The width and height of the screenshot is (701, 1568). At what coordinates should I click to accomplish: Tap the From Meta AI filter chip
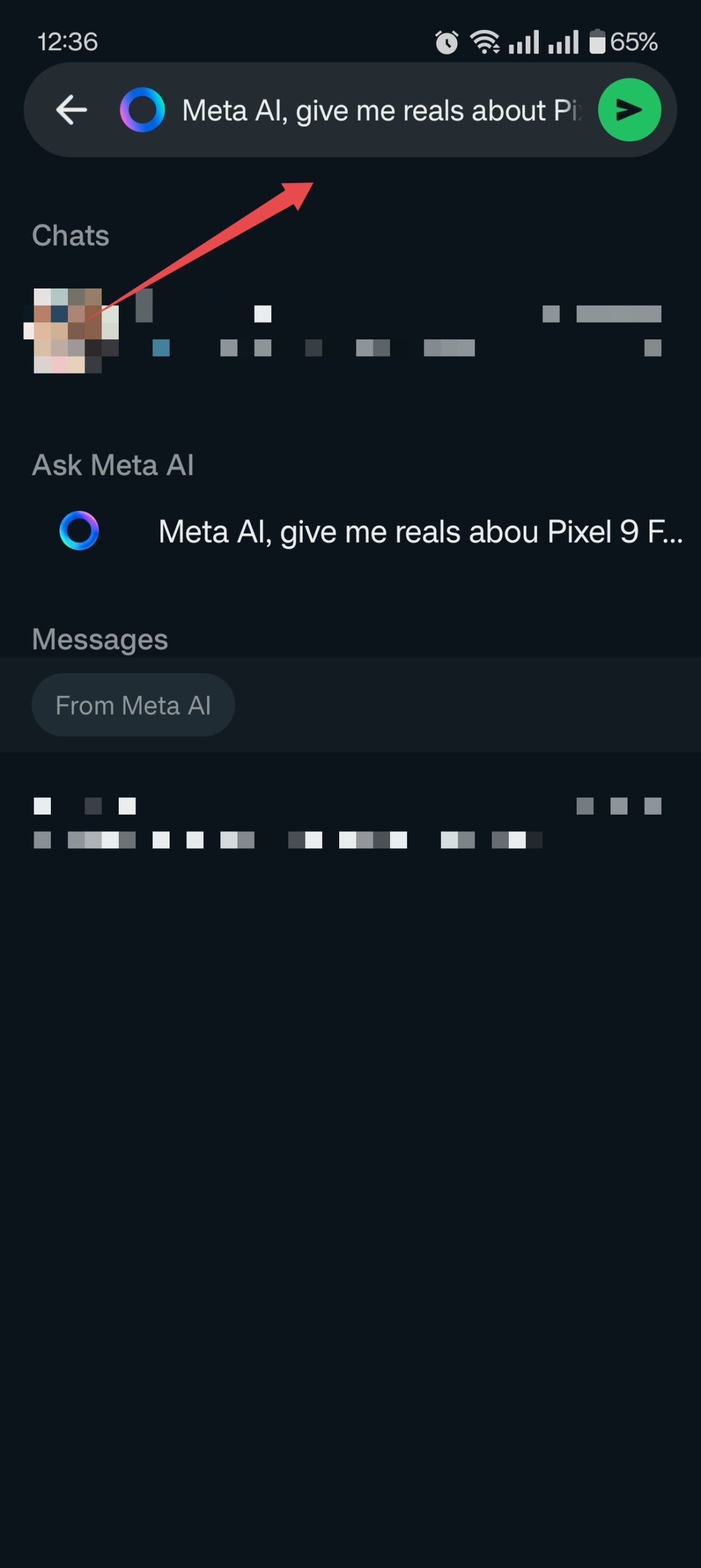point(133,705)
